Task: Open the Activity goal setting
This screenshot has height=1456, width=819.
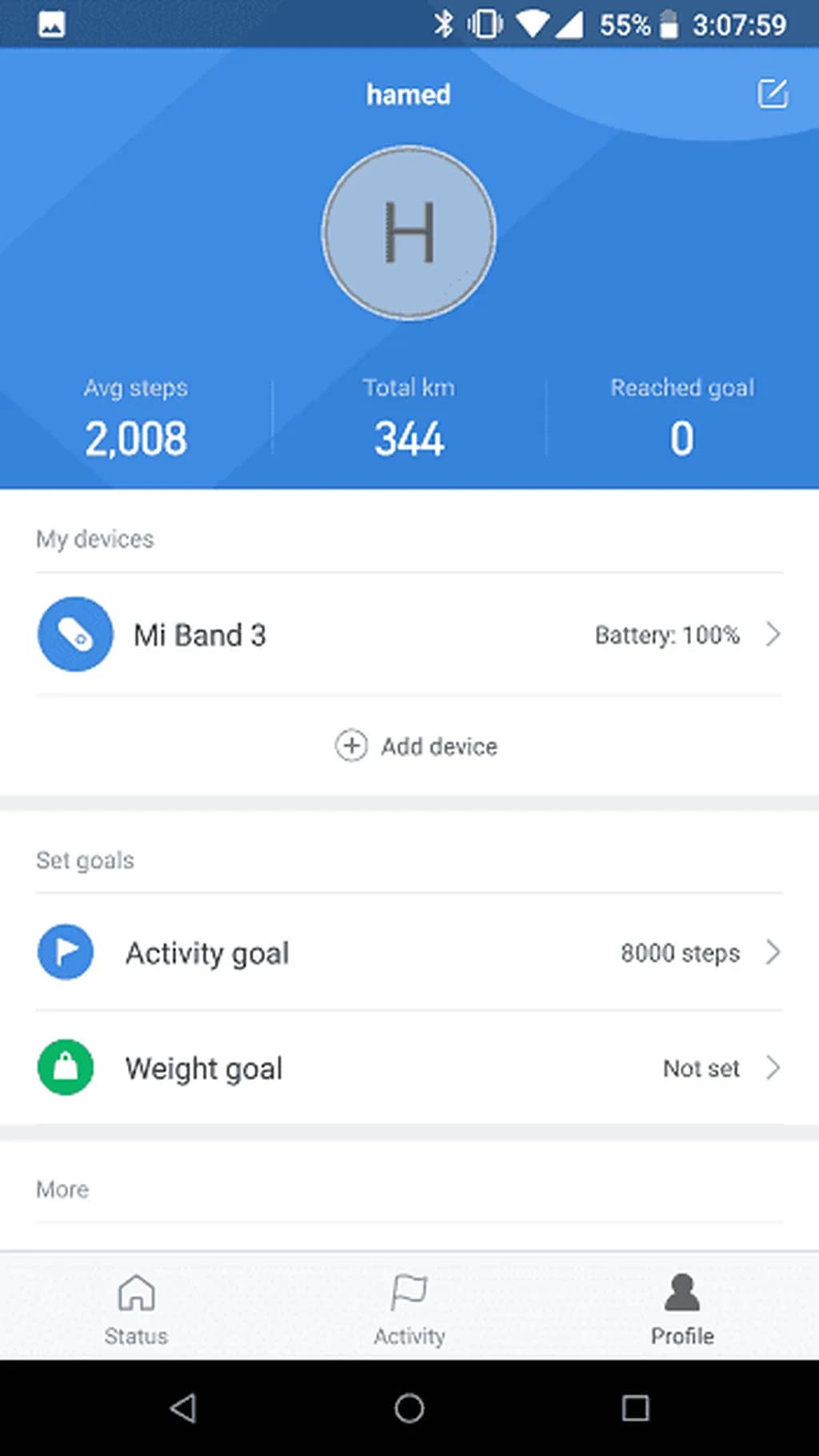Action: tap(409, 953)
